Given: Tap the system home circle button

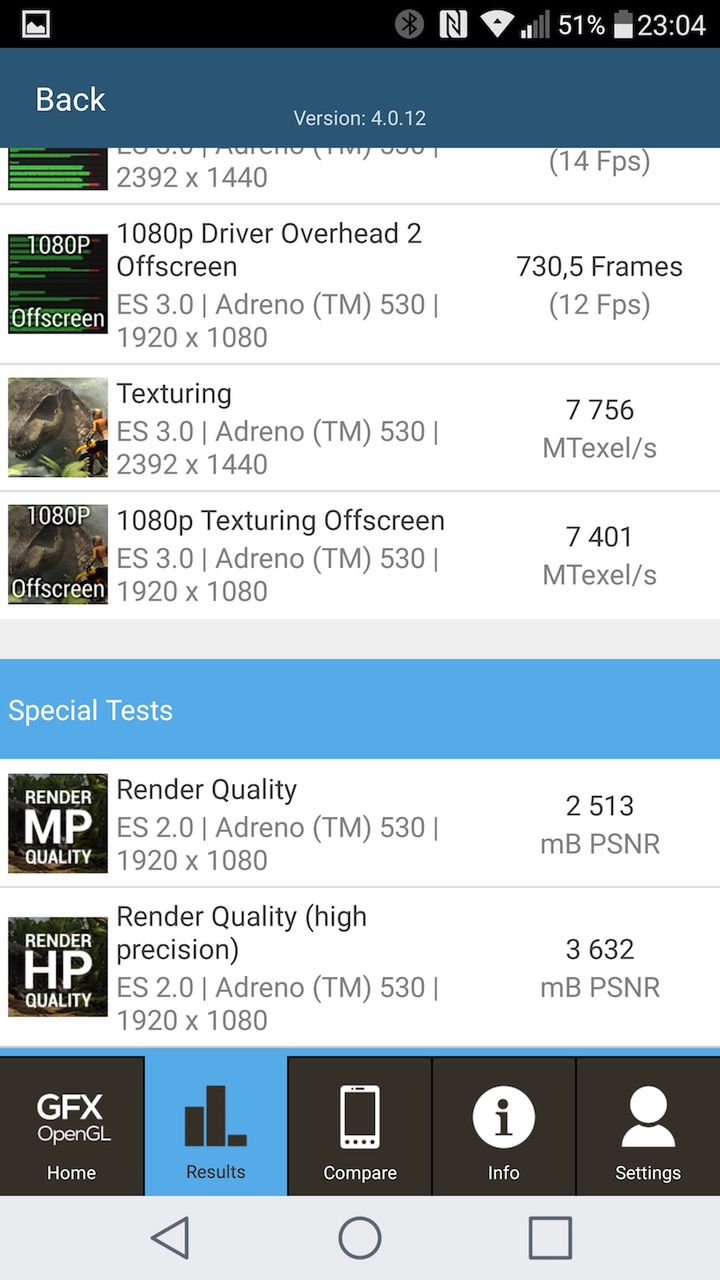Looking at the screenshot, I should (360, 1238).
